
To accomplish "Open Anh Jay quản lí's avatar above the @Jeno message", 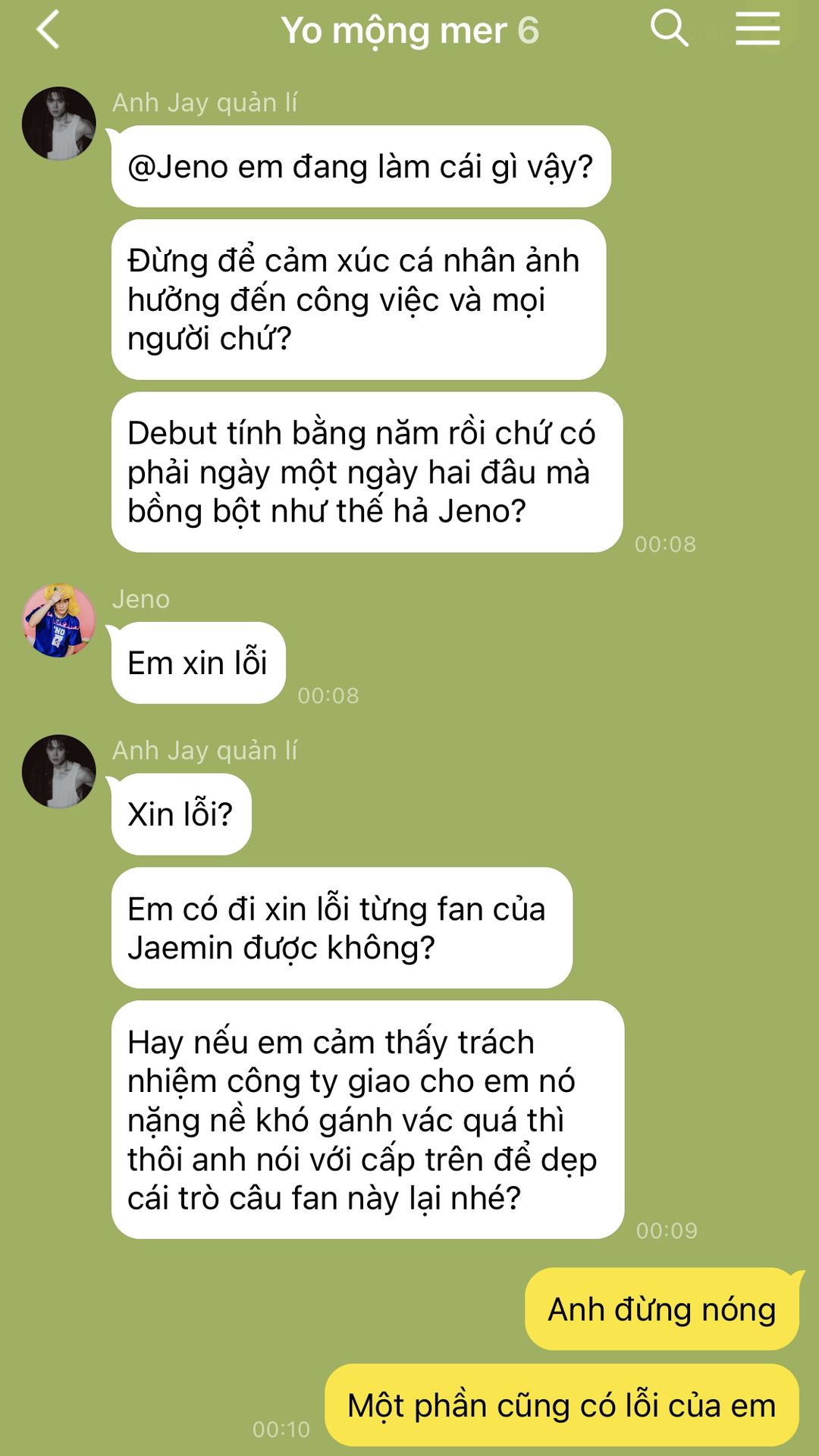I will pyautogui.click(x=59, y=124).
